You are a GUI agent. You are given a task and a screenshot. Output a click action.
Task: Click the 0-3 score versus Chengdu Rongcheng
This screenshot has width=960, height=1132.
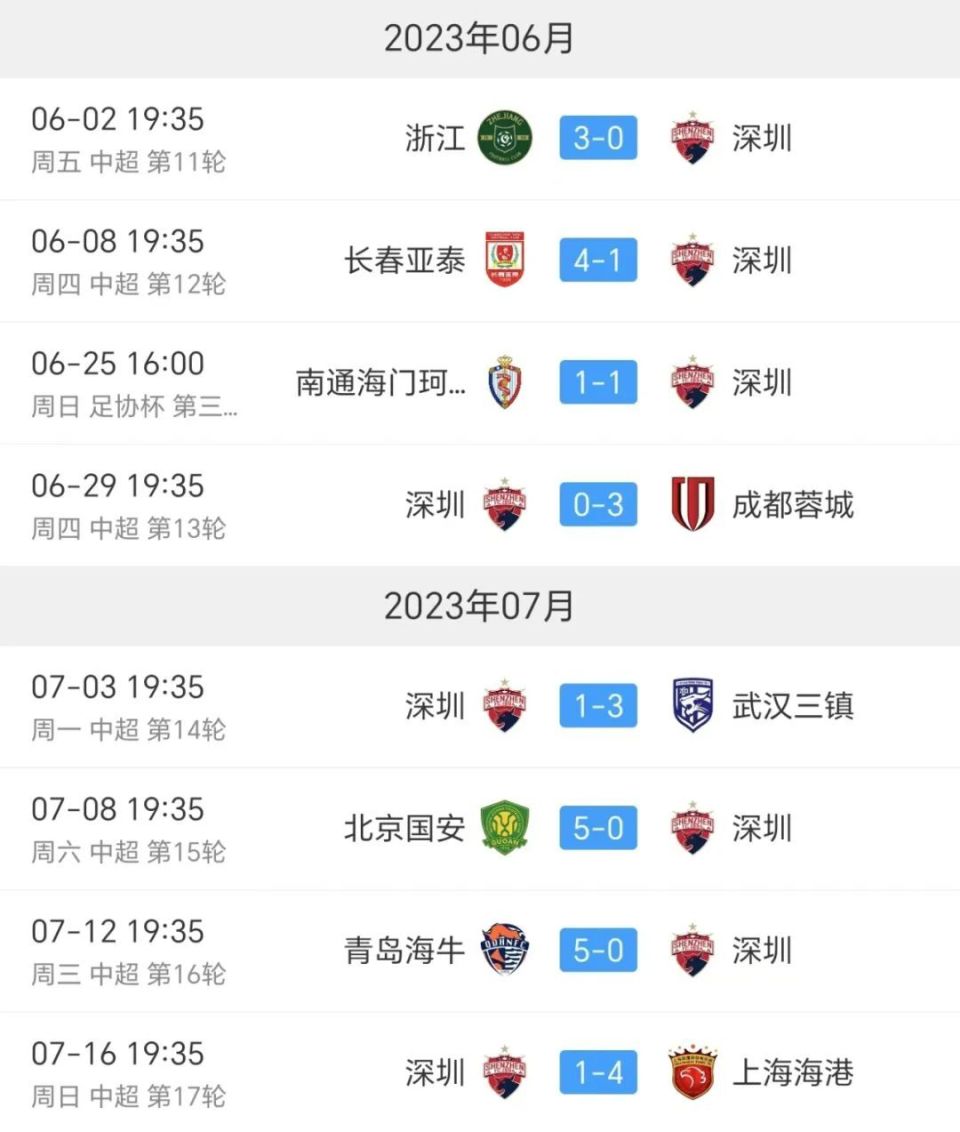pos(597,506)
